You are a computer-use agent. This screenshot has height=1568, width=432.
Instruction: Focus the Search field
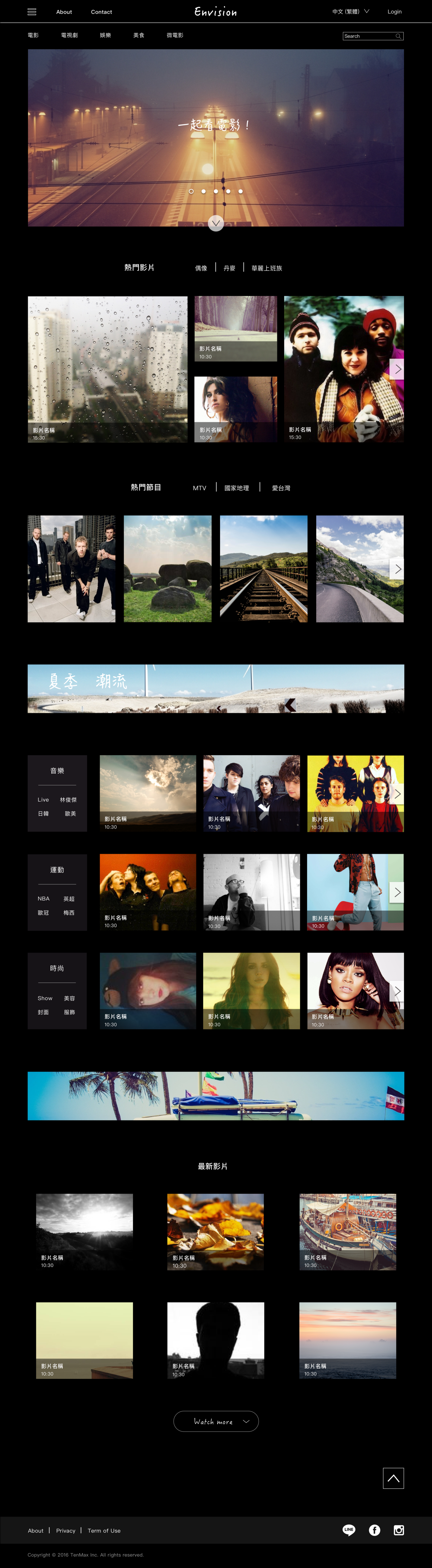click(369, 36)
